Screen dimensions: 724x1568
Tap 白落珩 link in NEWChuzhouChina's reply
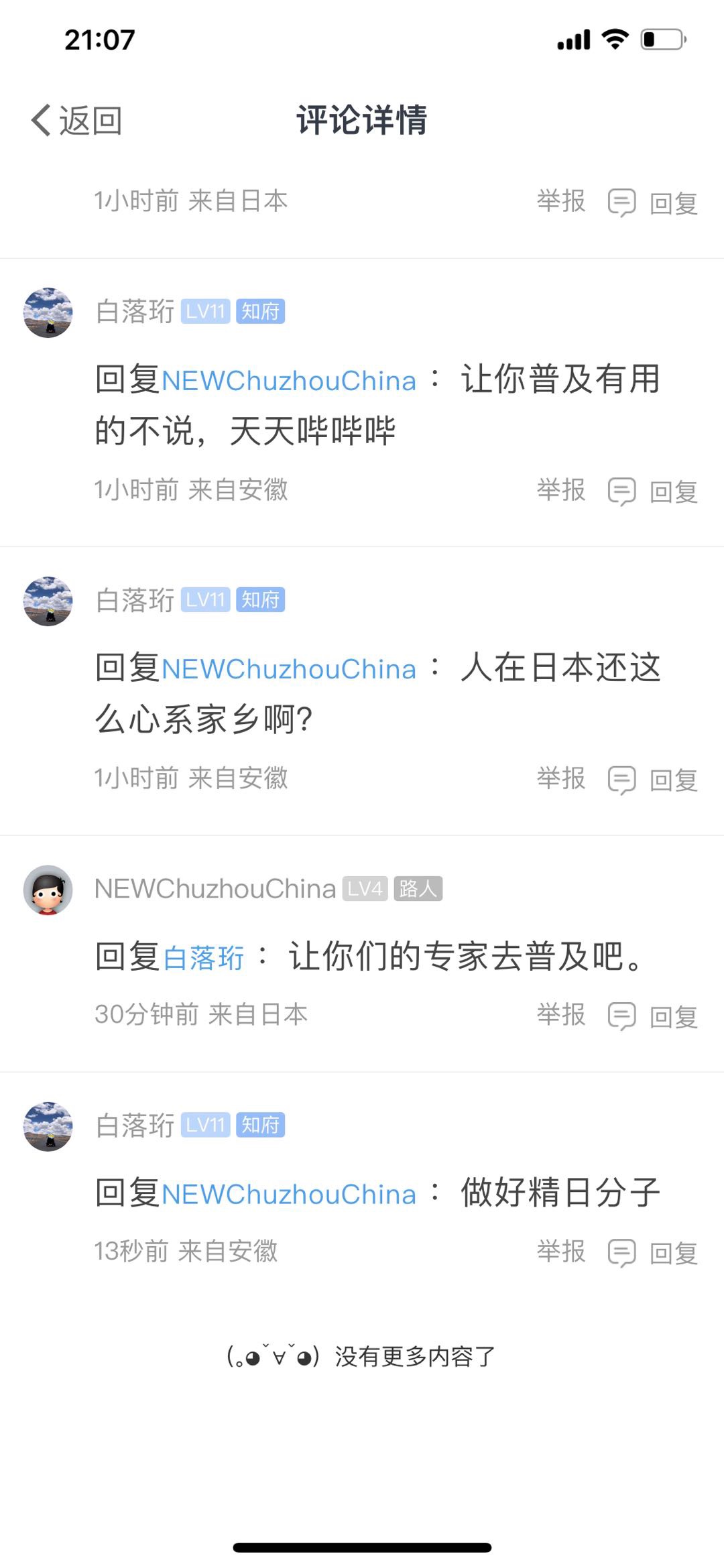pos(204,958)
